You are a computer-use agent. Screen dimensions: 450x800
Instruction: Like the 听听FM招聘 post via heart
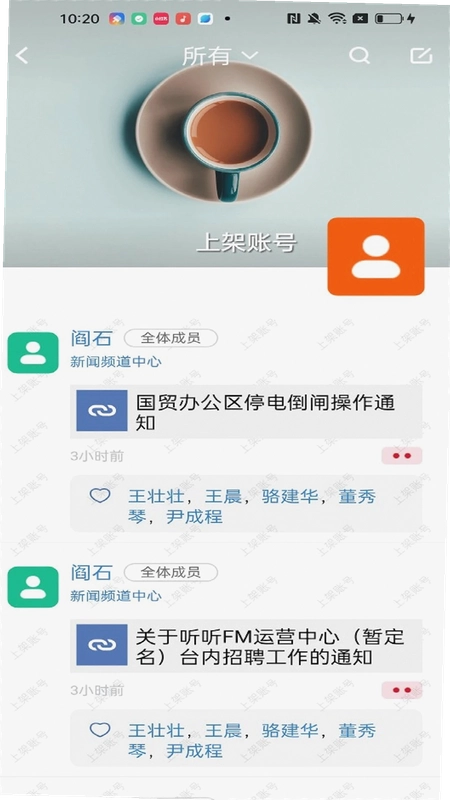[100, 730]
